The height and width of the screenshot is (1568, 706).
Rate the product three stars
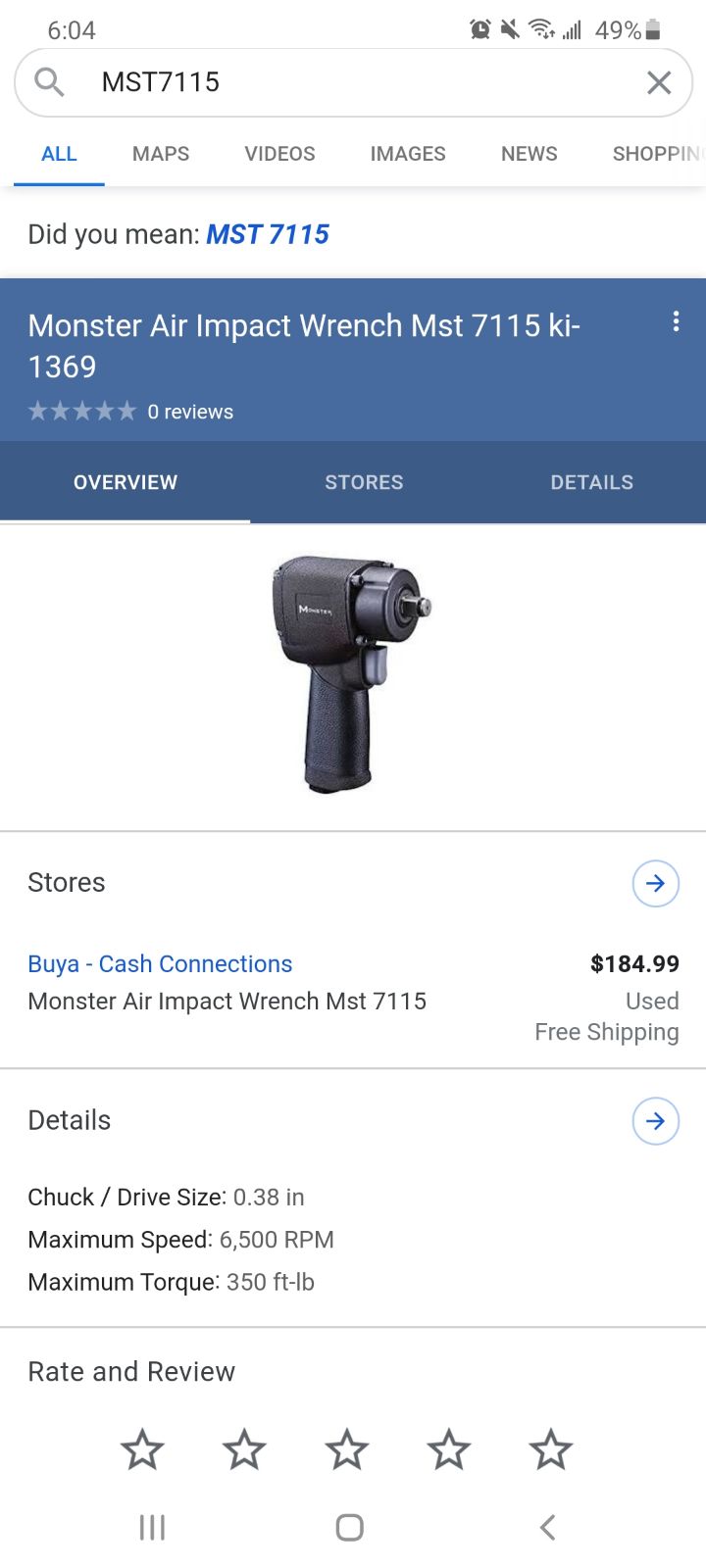click(x=346, y=1449)
